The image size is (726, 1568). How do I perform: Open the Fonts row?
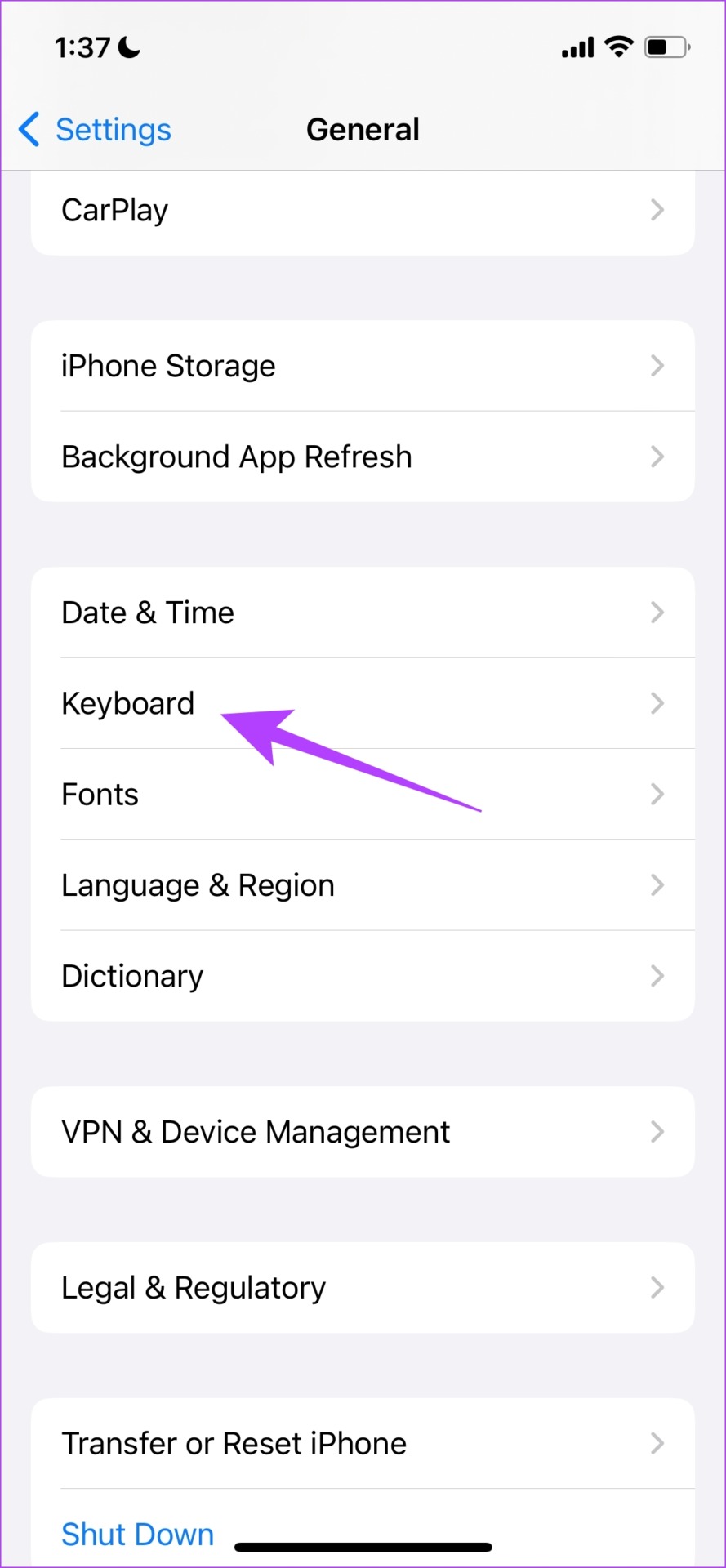(363, 794)
